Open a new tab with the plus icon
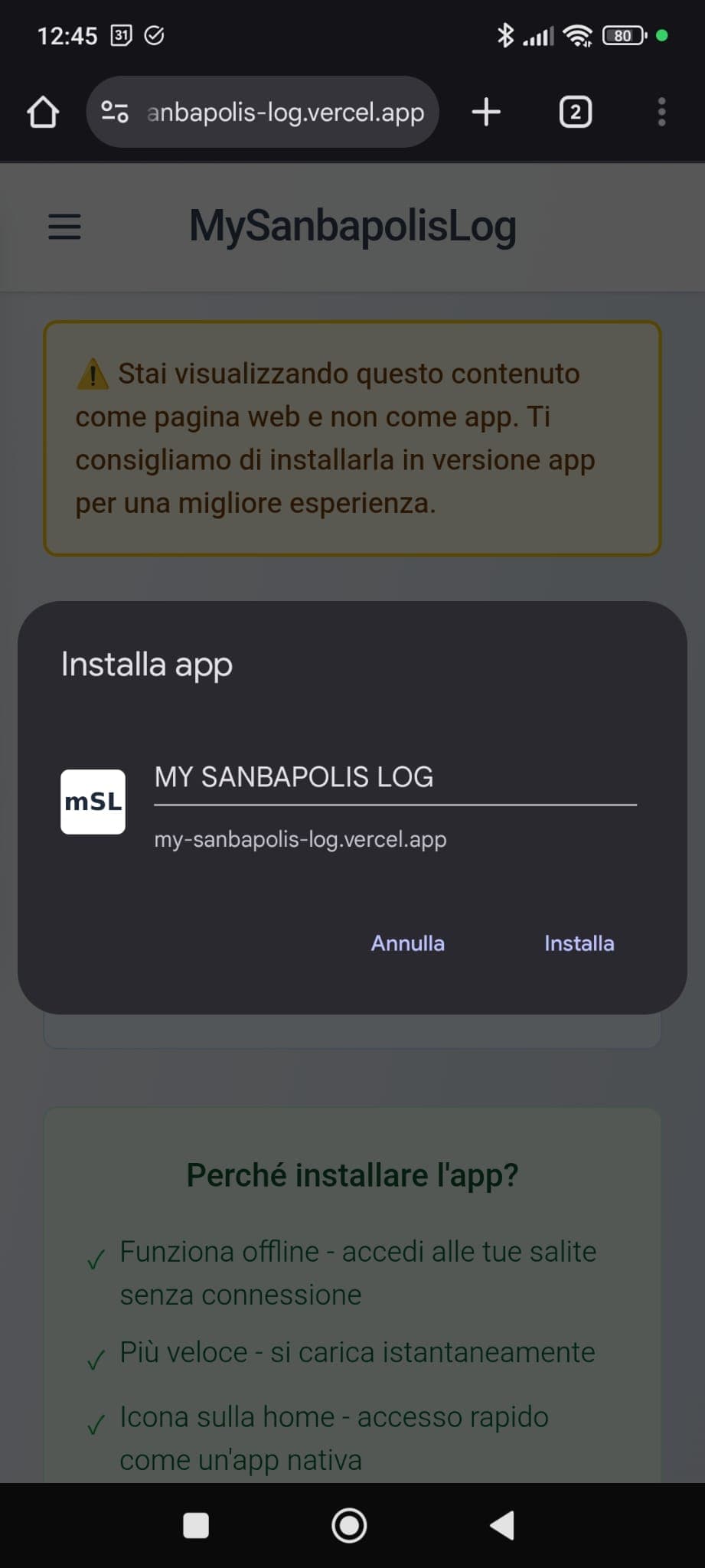The height and width of the screenshot is (1568, 705). coord(487,113)
